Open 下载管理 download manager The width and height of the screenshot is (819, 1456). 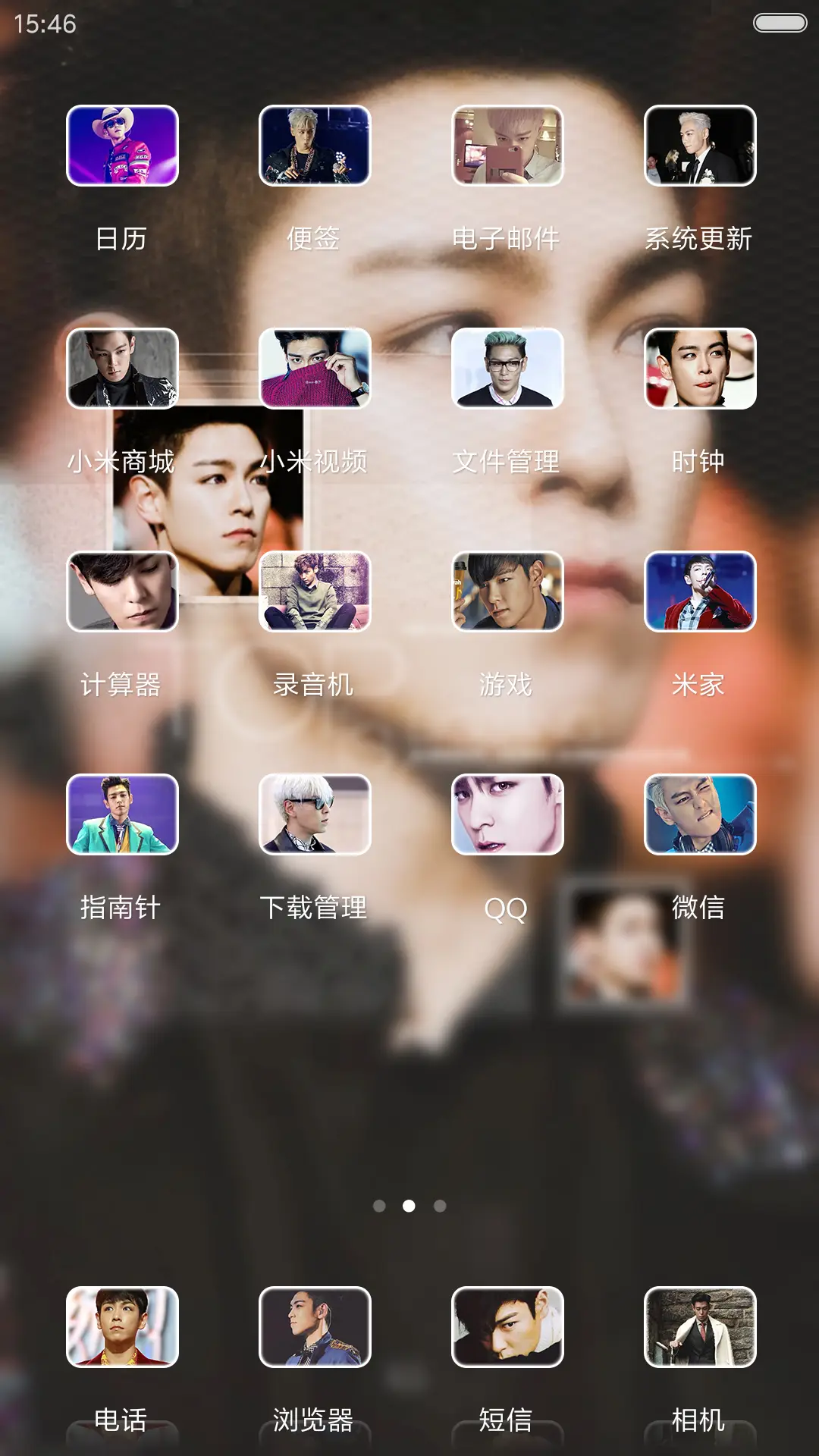click(315, 814)
